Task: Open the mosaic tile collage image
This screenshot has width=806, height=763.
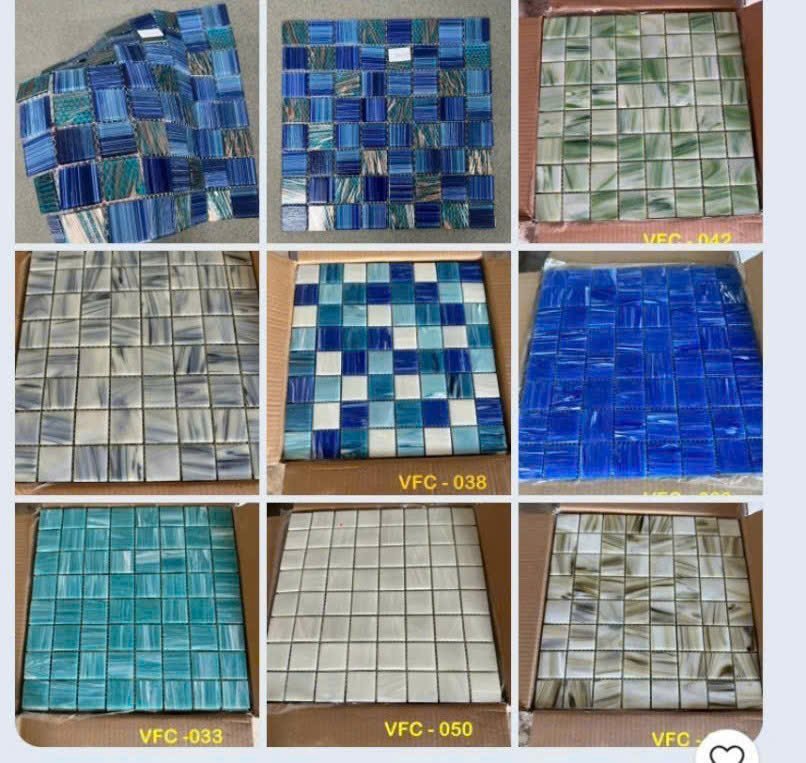Action: (388, 372)
